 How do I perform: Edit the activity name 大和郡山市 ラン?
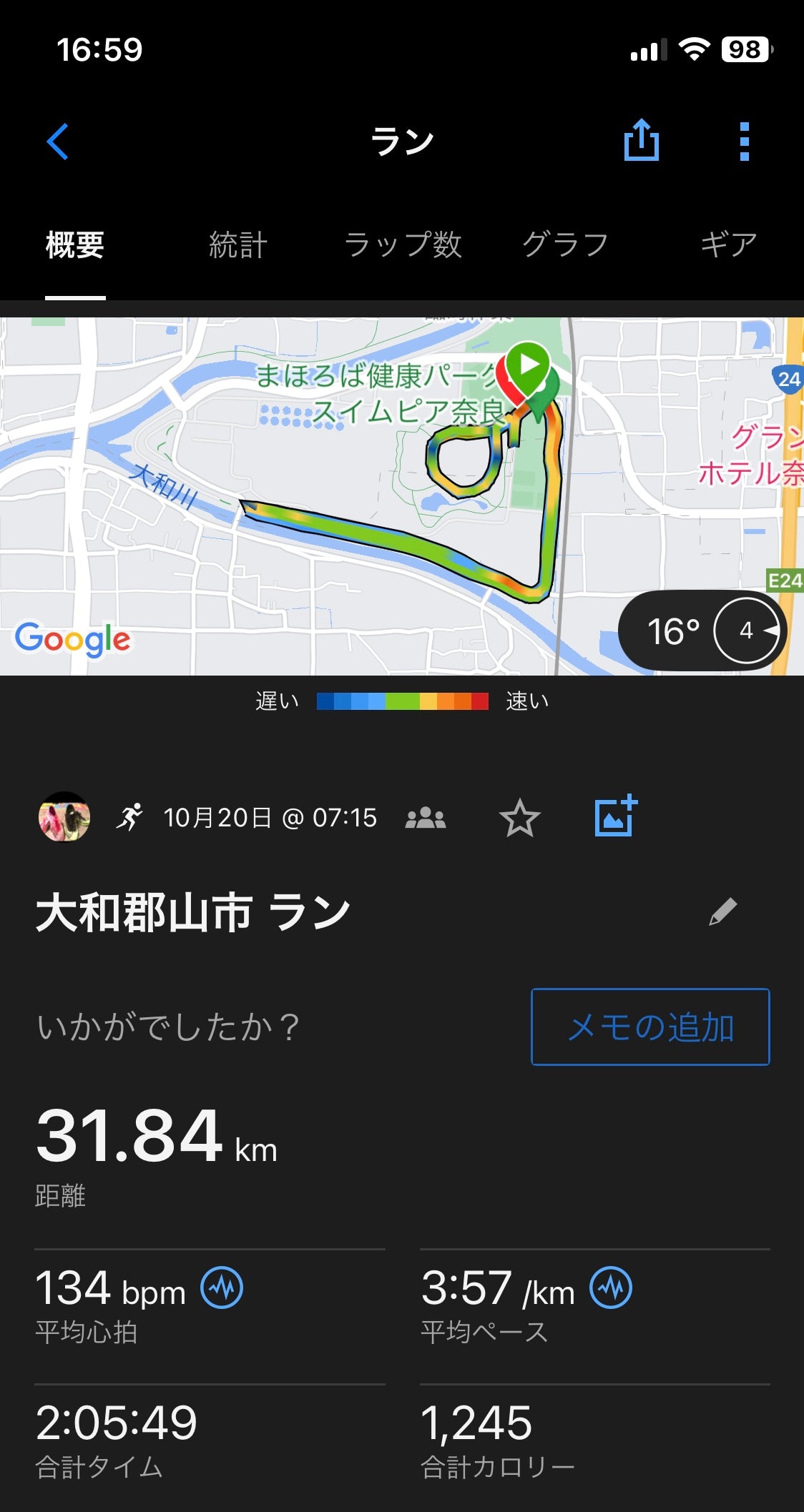pyautogui.click(x=722, y=912)
